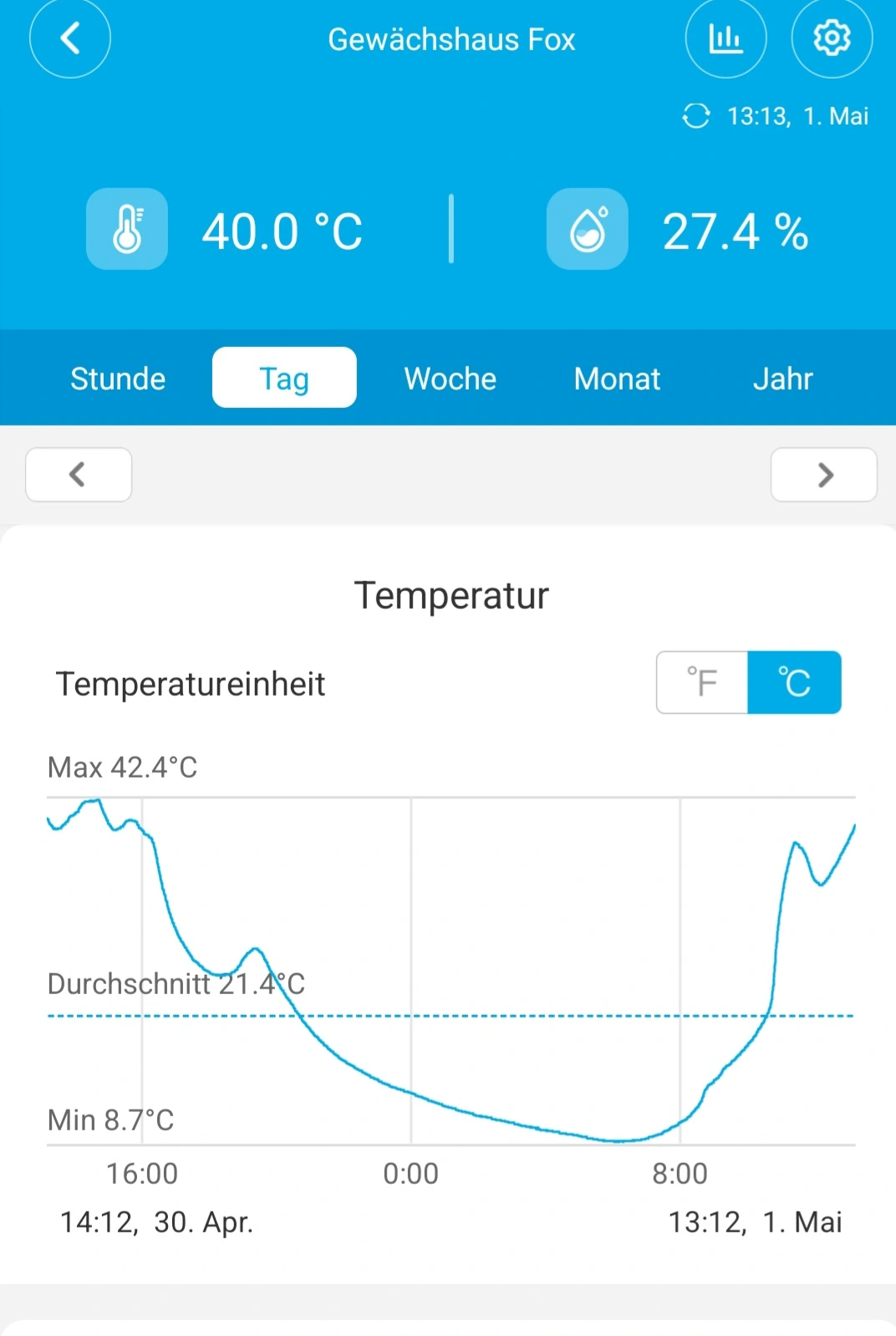Viewport: 896px width, 1336px height.
Task: Show the Monat view
Action: (617, 379)
